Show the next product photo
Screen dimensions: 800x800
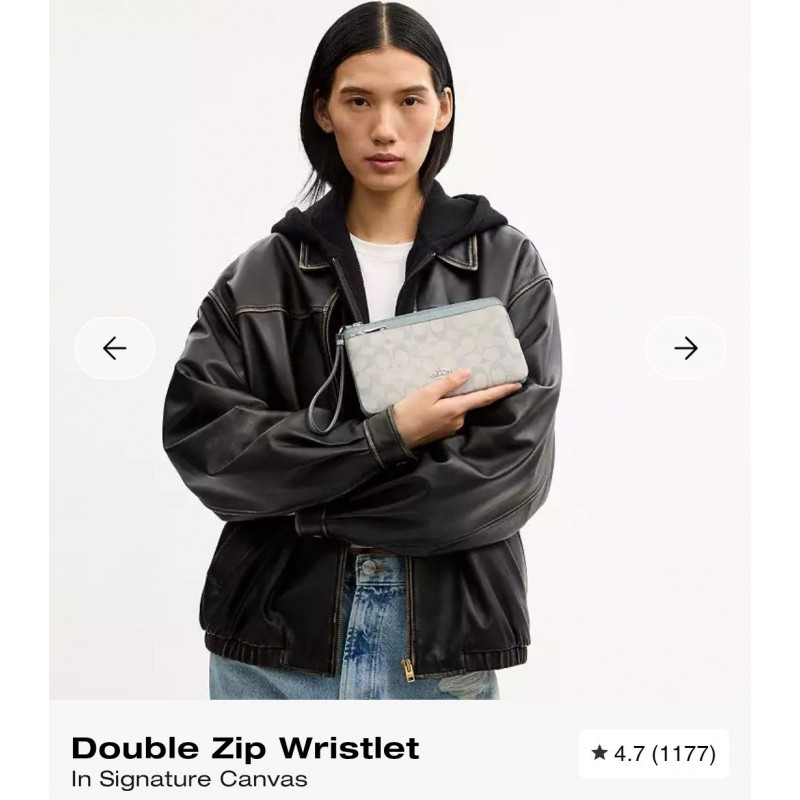click(685, 348)
